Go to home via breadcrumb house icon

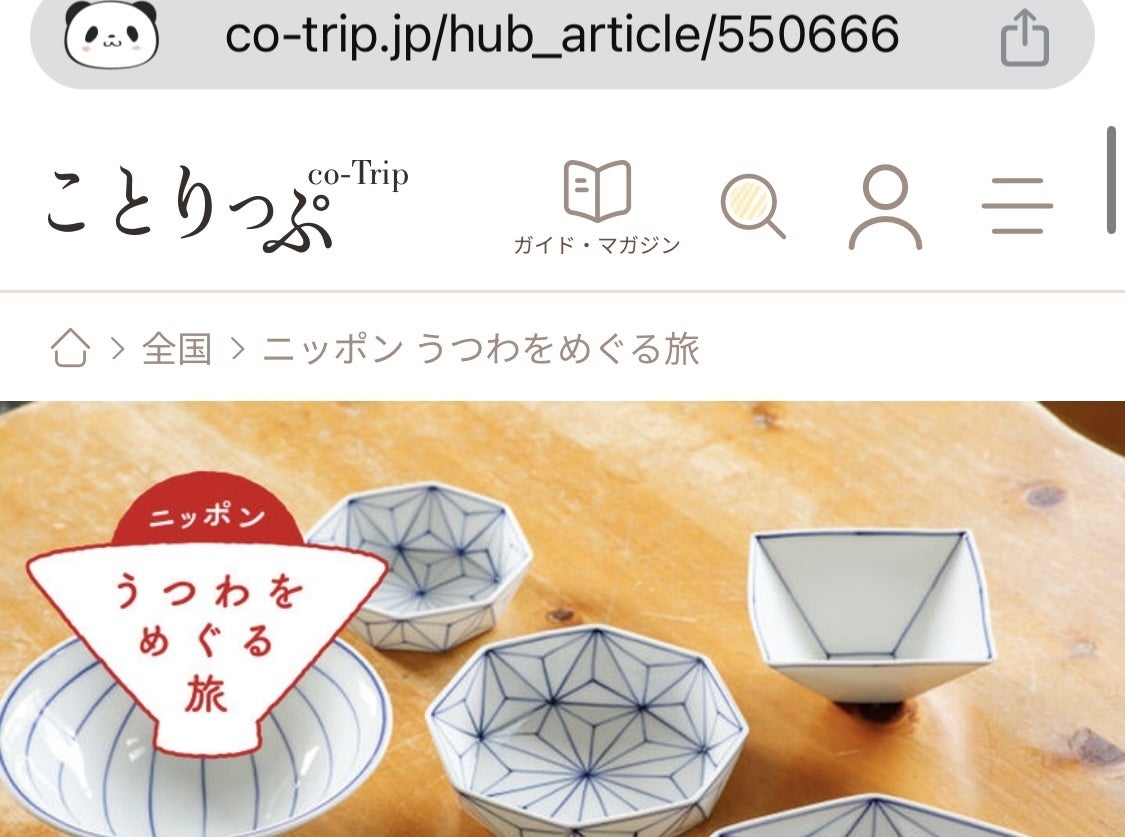70,349
